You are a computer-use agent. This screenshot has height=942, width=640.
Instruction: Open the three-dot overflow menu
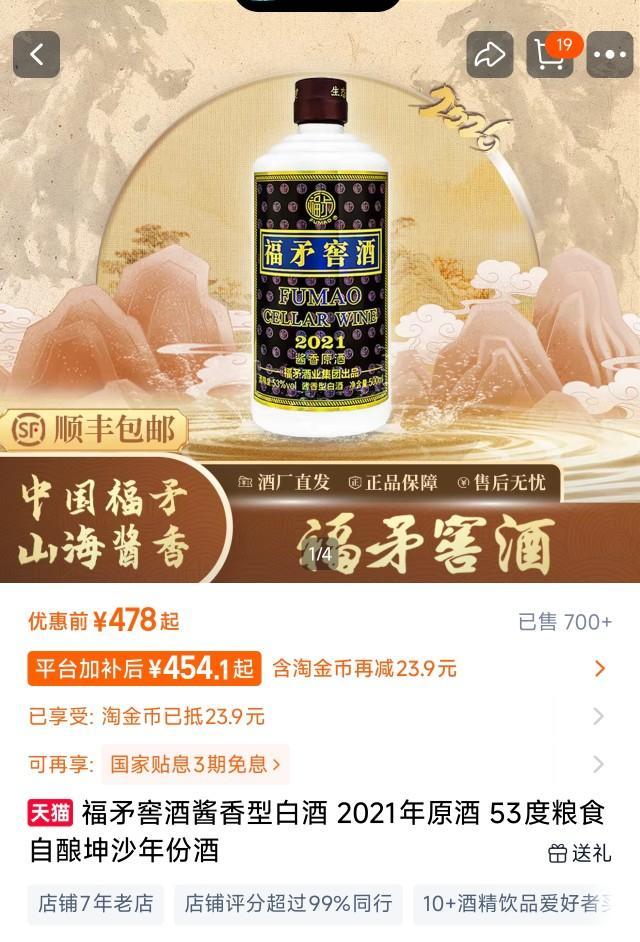610,54
